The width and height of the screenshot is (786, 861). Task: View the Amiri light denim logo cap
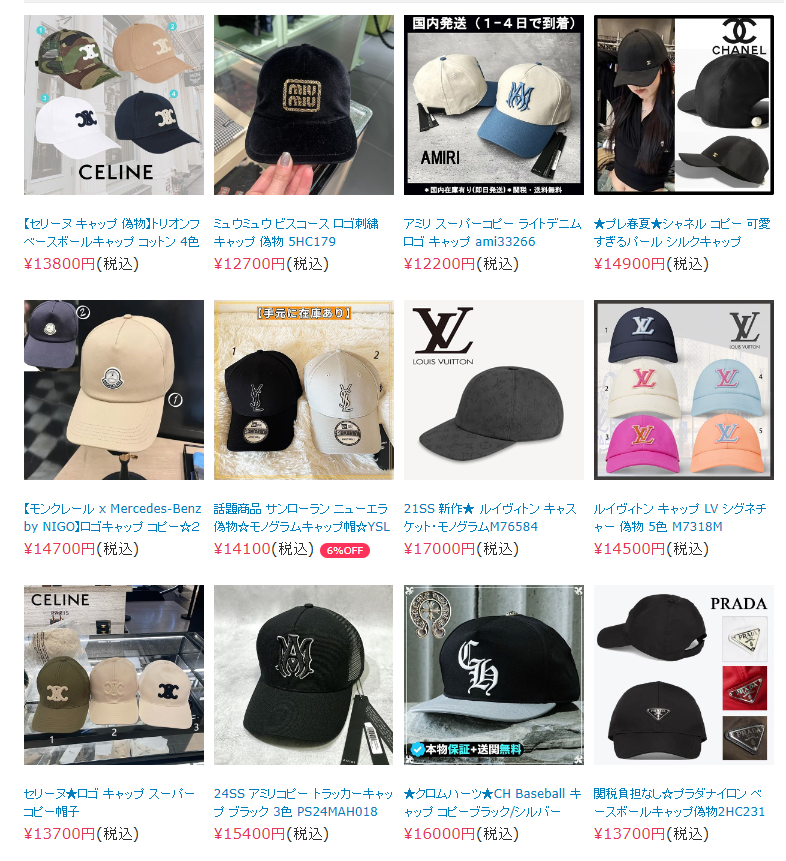coord(493,105)
